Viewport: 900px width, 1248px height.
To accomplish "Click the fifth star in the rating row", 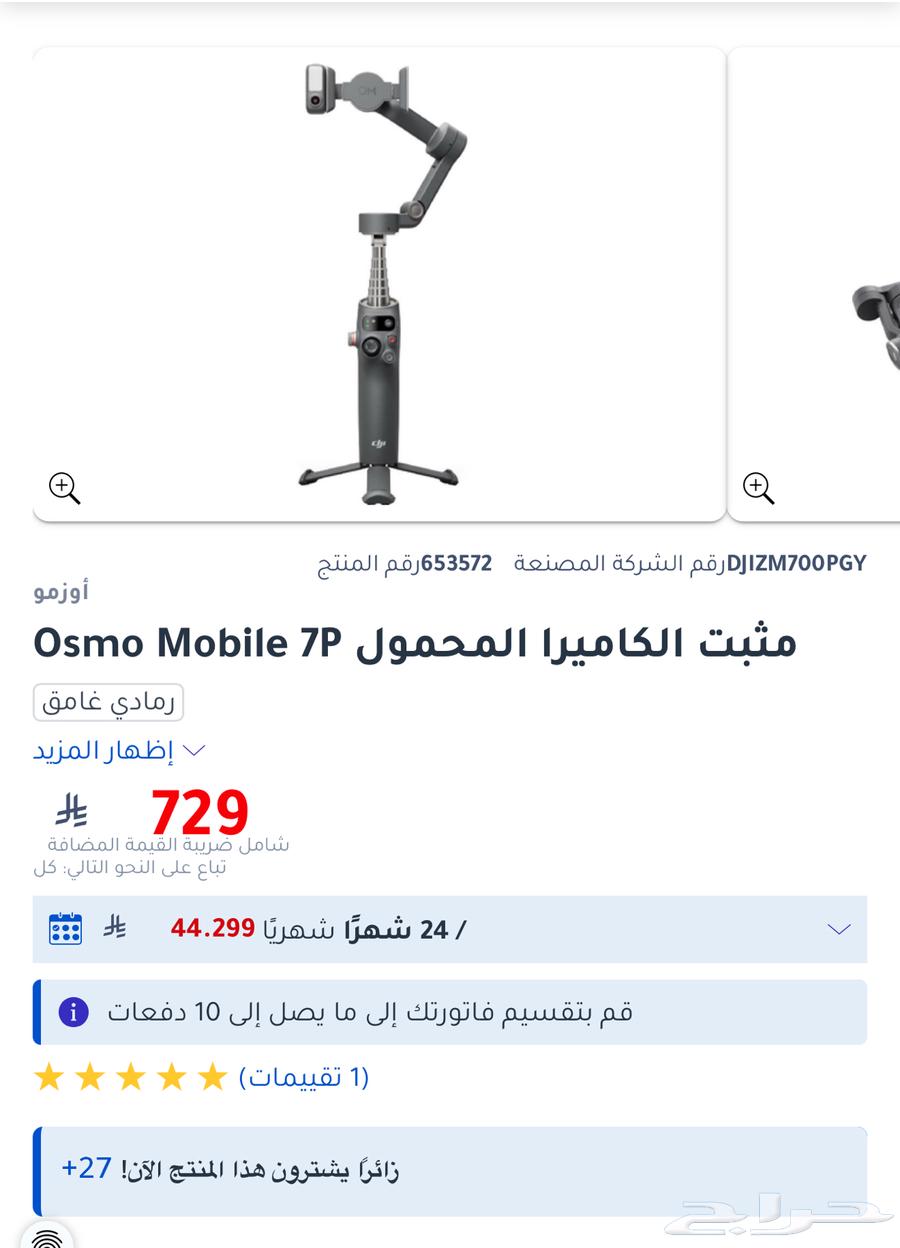I will (211, 1078).
